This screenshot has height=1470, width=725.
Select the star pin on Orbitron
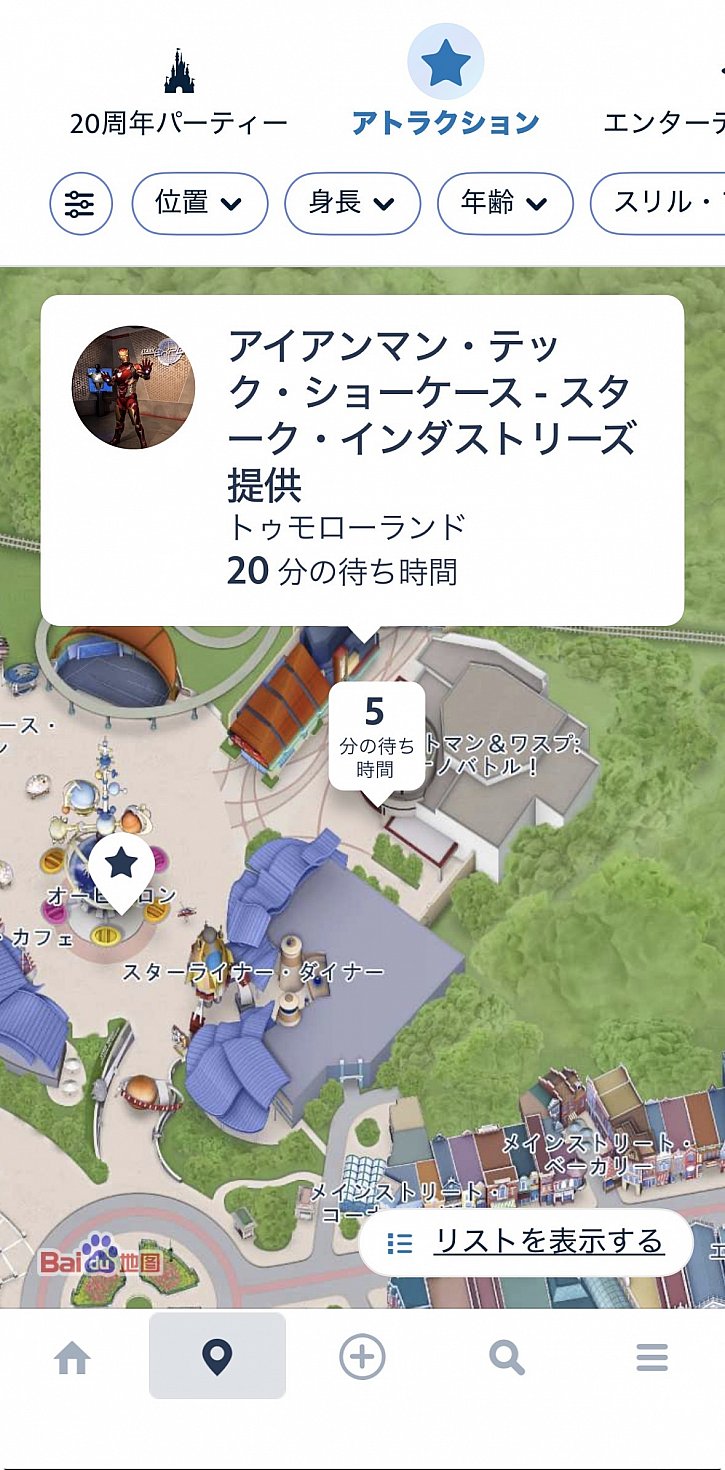coord(121,866)
